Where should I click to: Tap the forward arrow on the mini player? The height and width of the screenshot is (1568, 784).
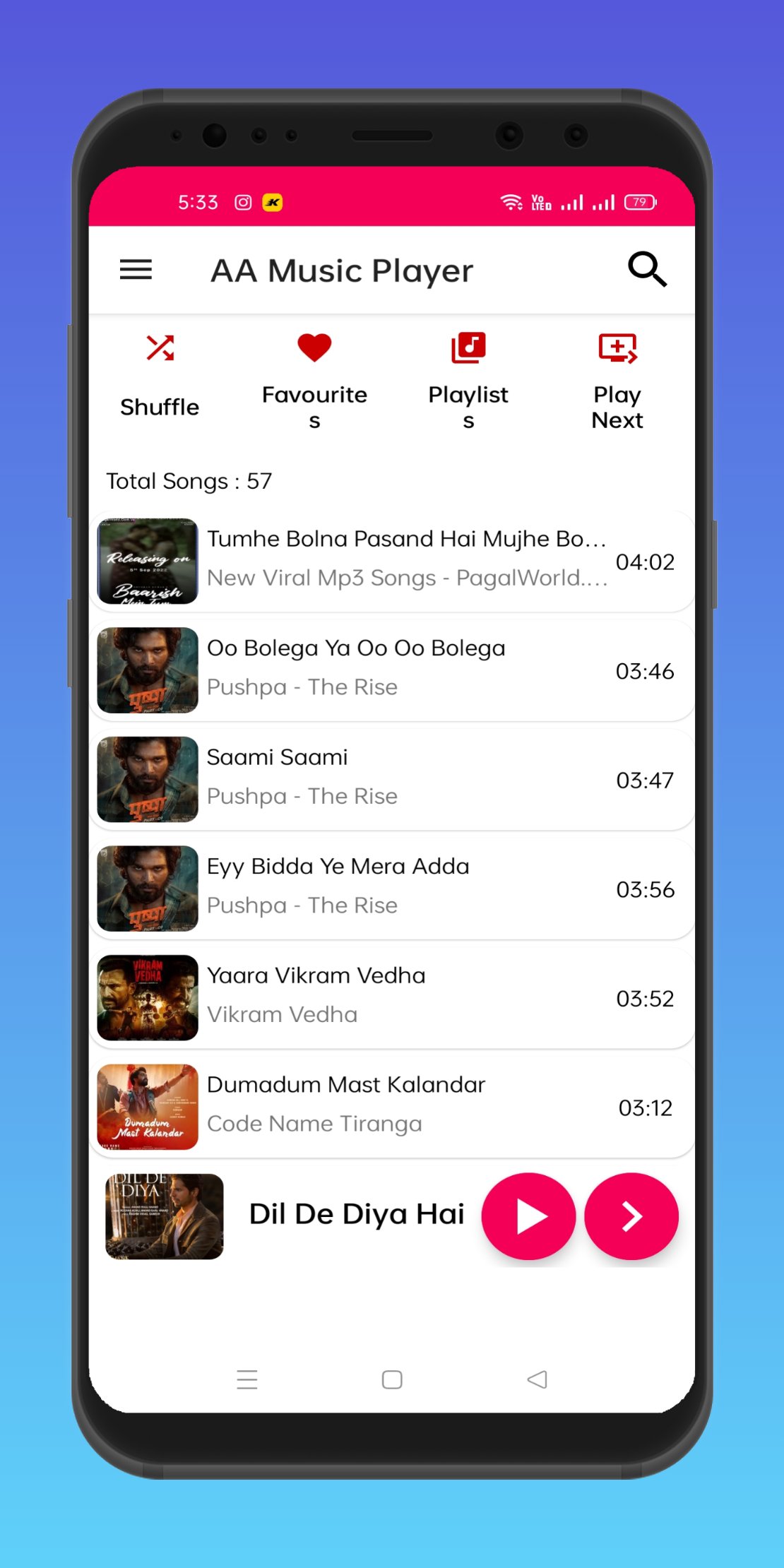tap(631, 1216)
